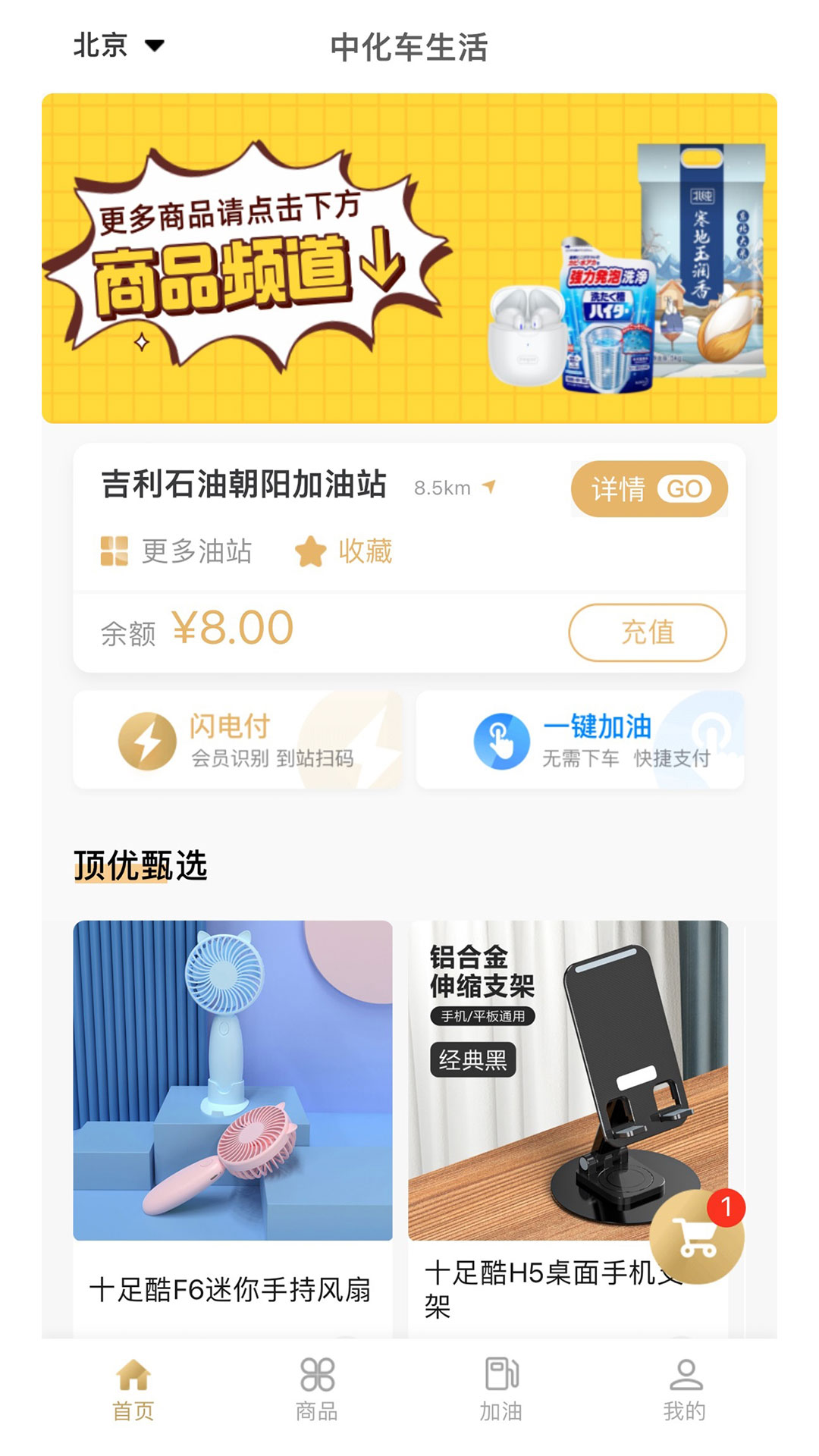Switch to the 加油 tab
Viewport: 819px width, 1456px height.
tap(501, 1389)
